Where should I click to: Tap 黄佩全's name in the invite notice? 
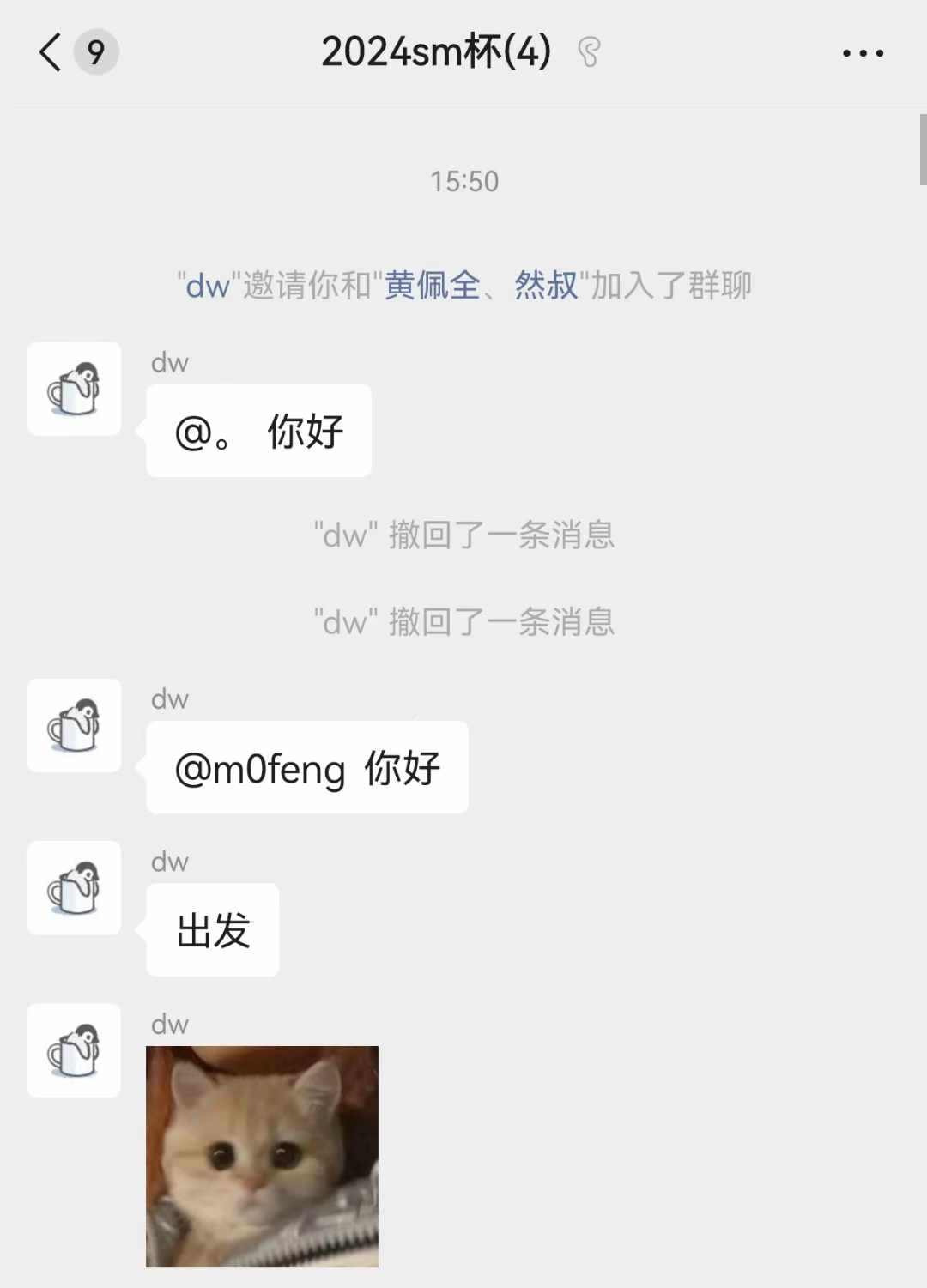point(432,285)
